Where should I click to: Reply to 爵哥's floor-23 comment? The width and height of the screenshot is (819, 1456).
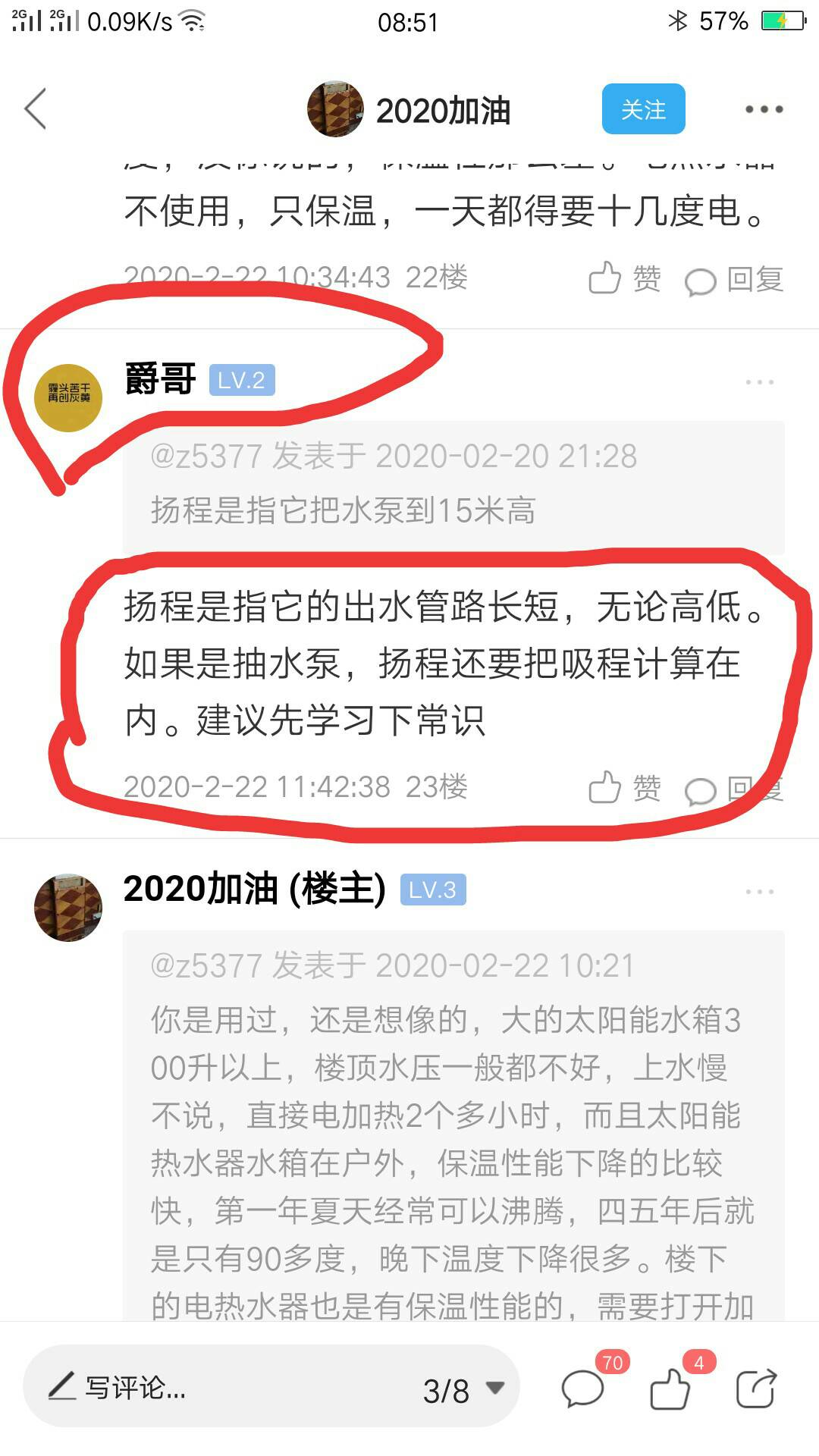(x=734, y=789)
